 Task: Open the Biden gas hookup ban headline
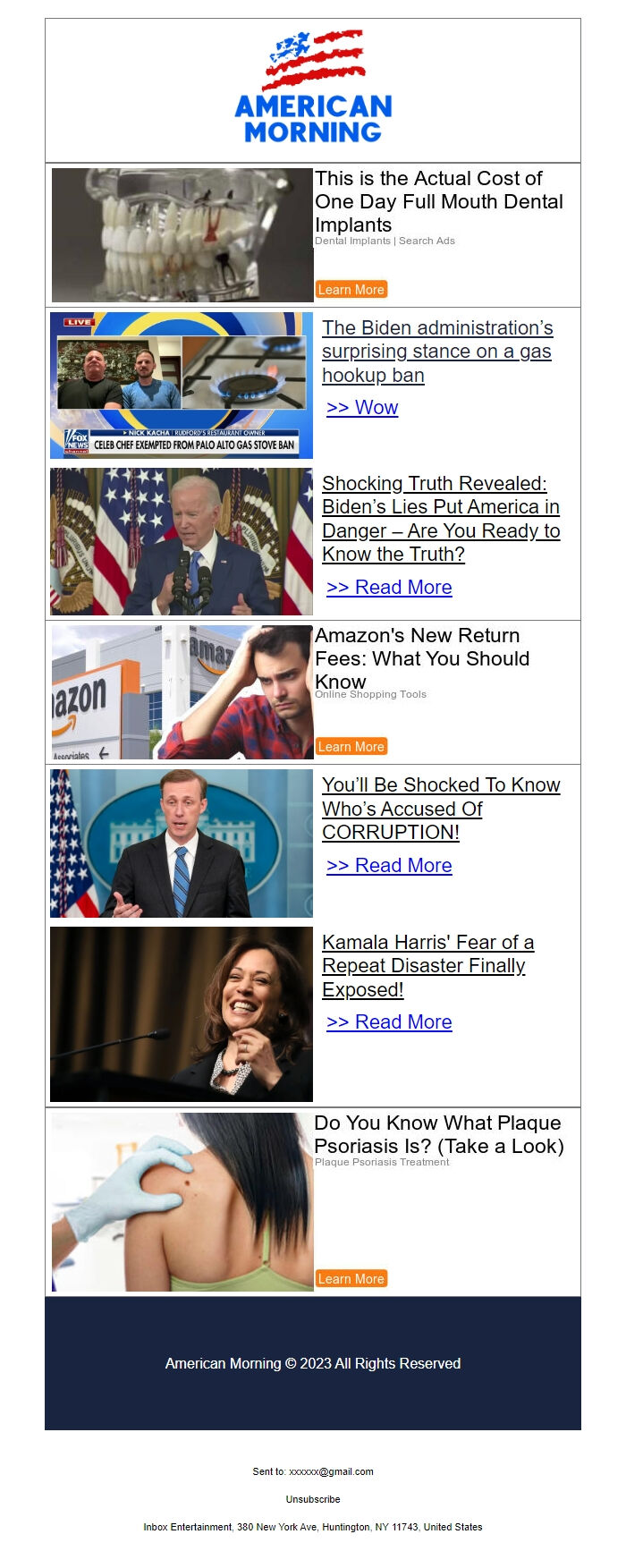click(437, 352)
